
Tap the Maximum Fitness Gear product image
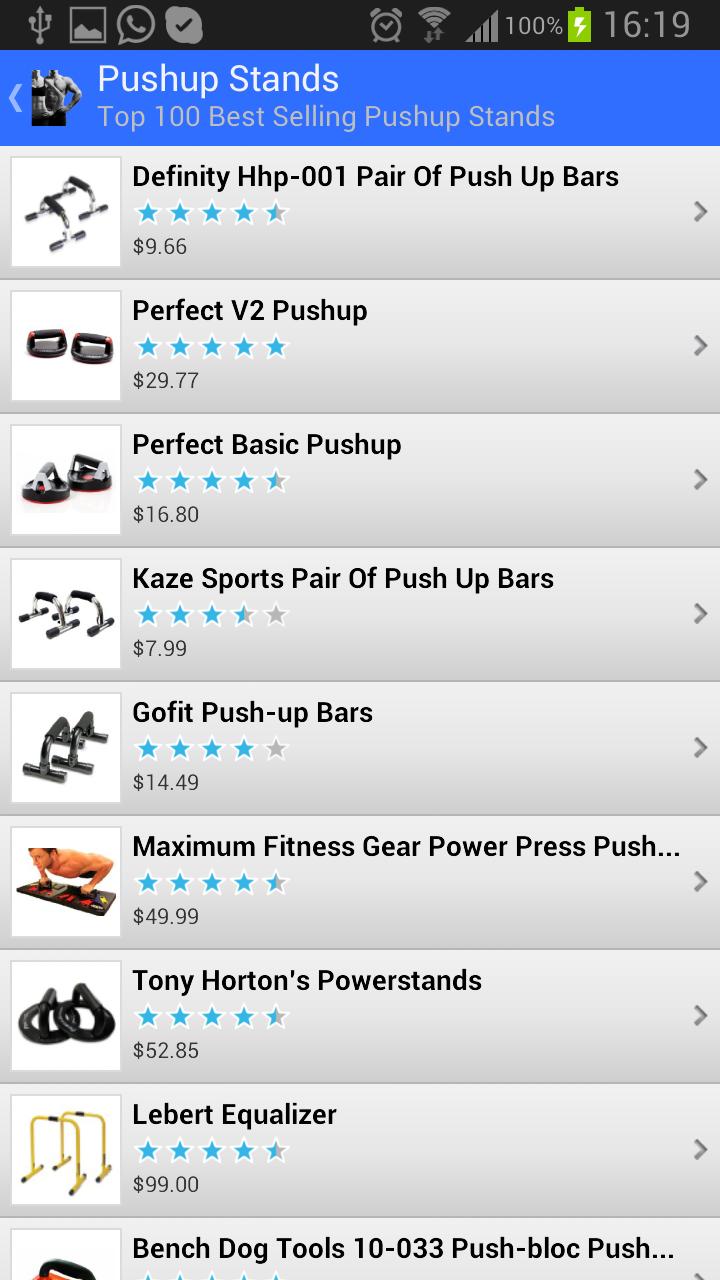[x=64, y=882]
